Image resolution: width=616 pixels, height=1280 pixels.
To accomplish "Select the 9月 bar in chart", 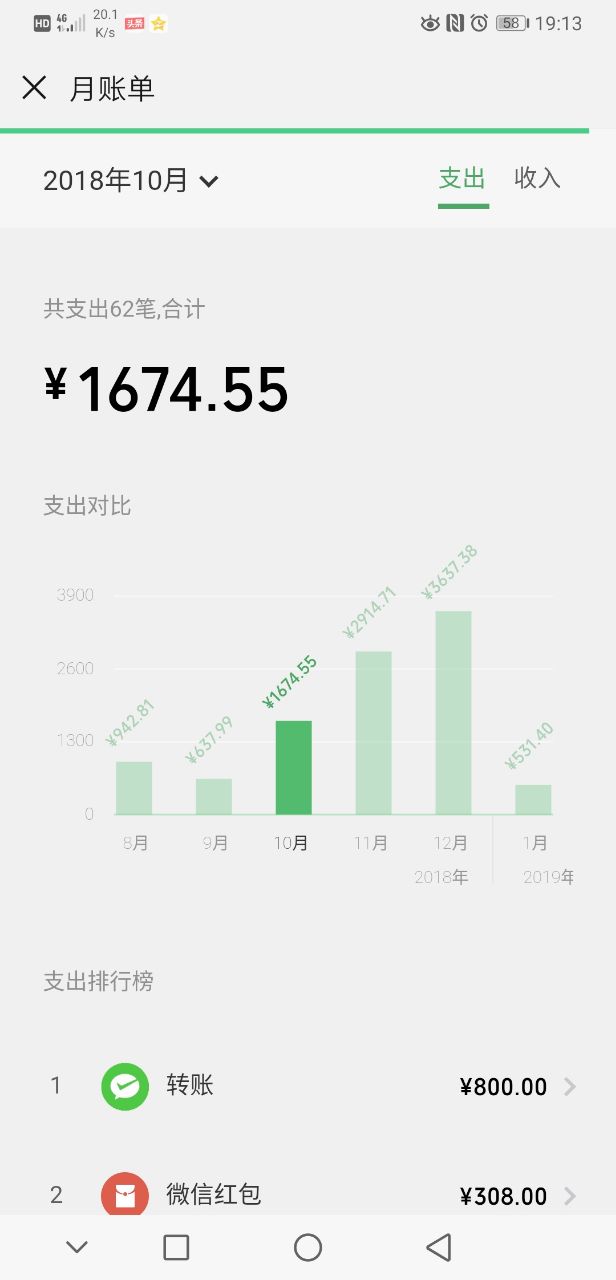I will [214, 796].
